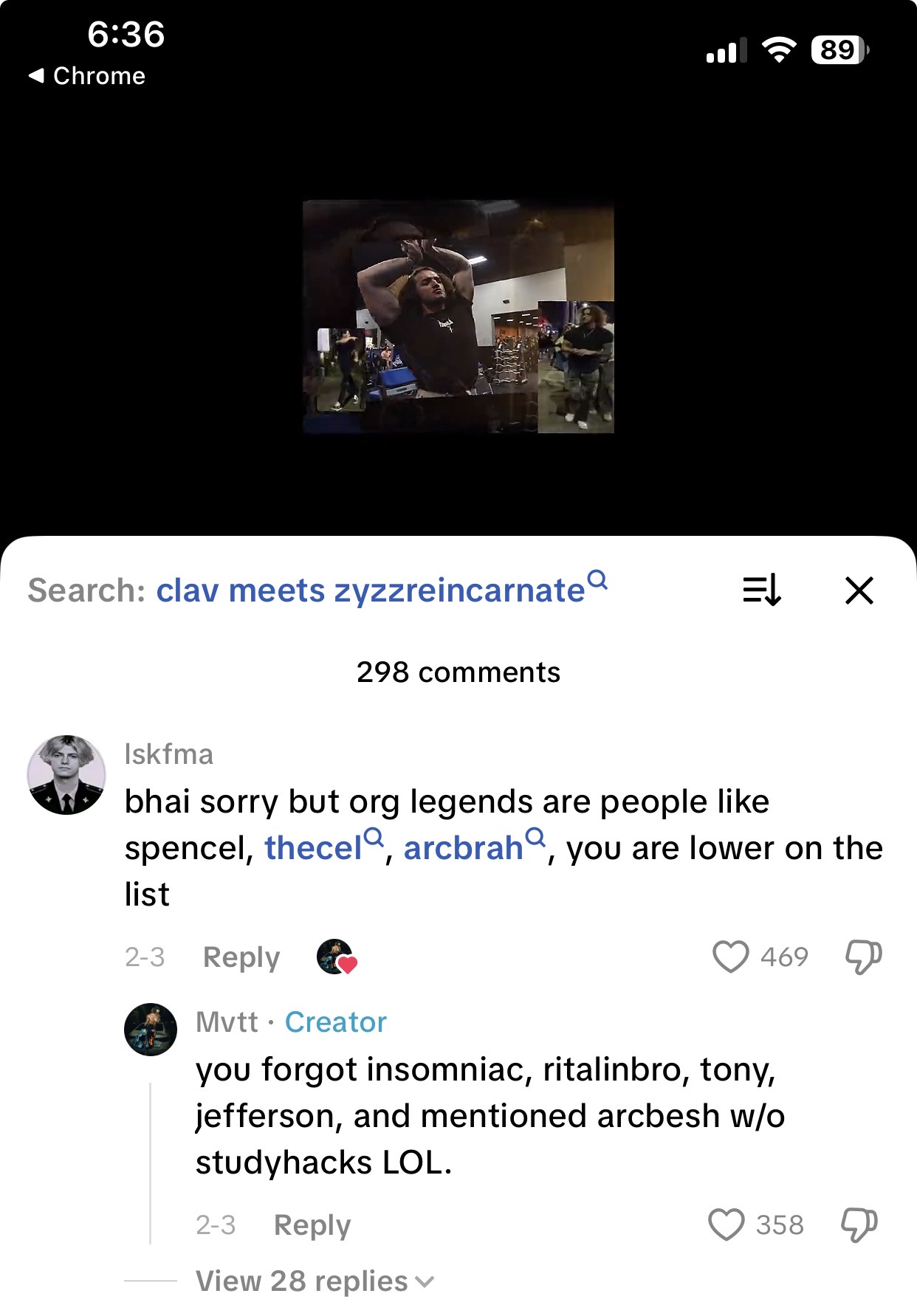
Task: Open Mvtt's profile avatar
Action: 151,1029
